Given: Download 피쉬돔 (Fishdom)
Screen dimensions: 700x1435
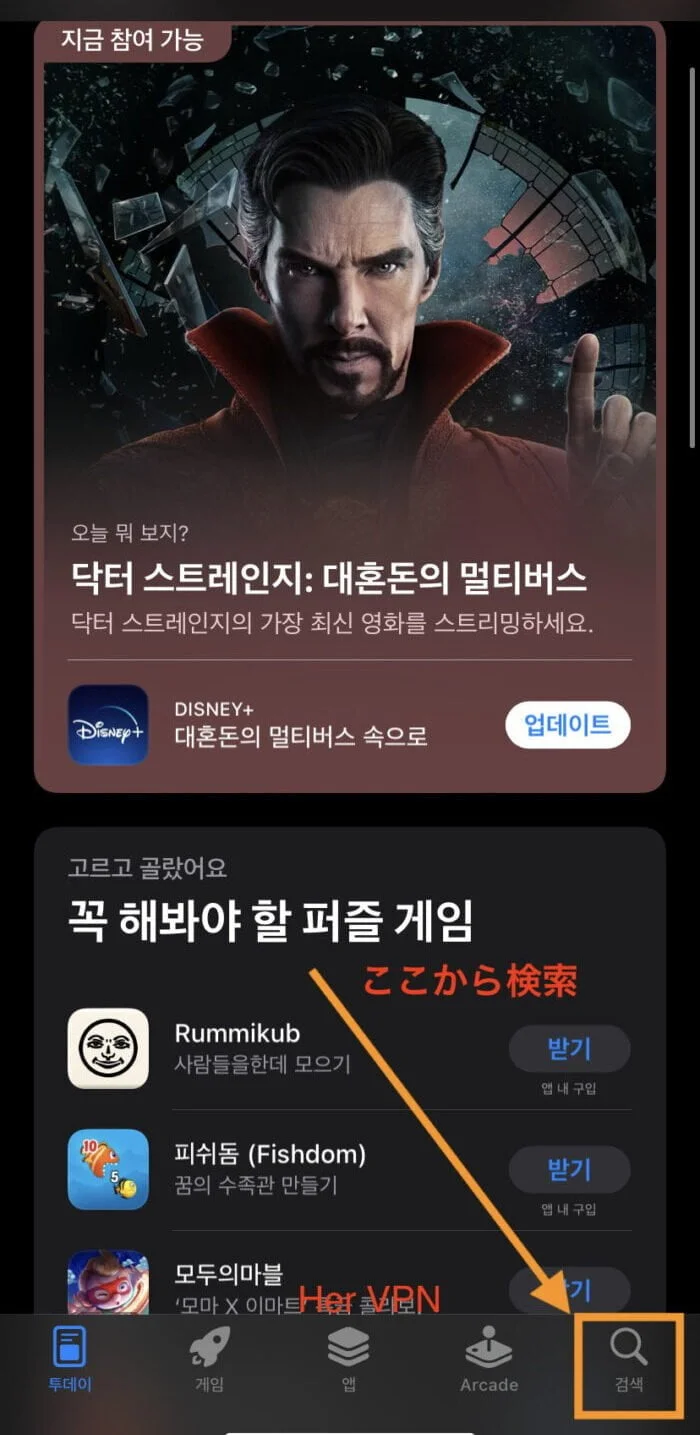Looking at the screenshot, I should coord(569,1169).
